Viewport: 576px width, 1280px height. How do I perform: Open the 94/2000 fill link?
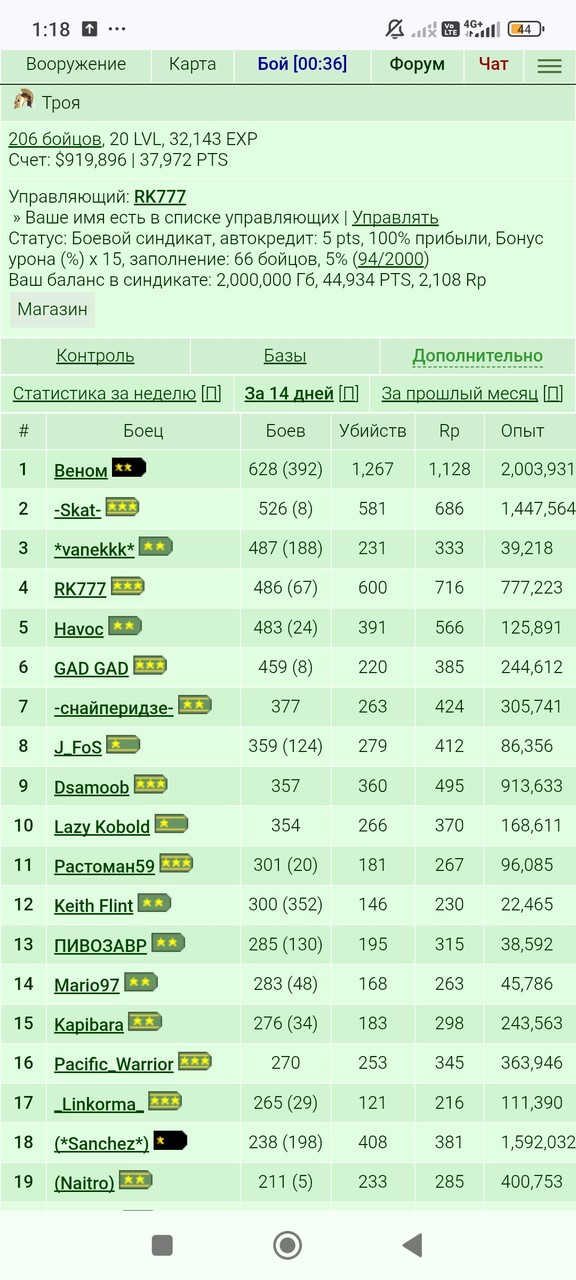(x=391, y=259)
